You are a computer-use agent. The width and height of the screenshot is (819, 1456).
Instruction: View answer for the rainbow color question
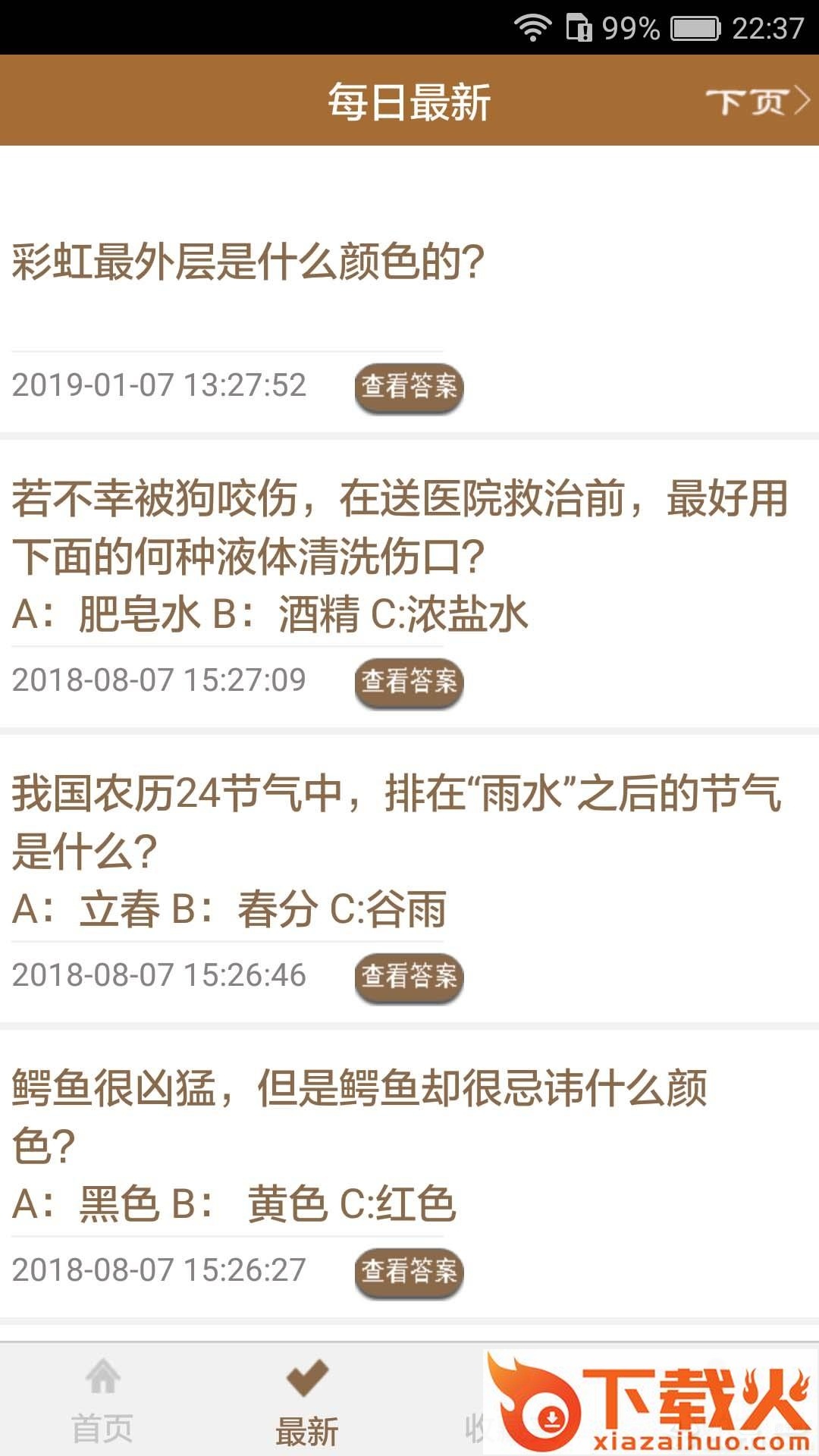(409, 387)
